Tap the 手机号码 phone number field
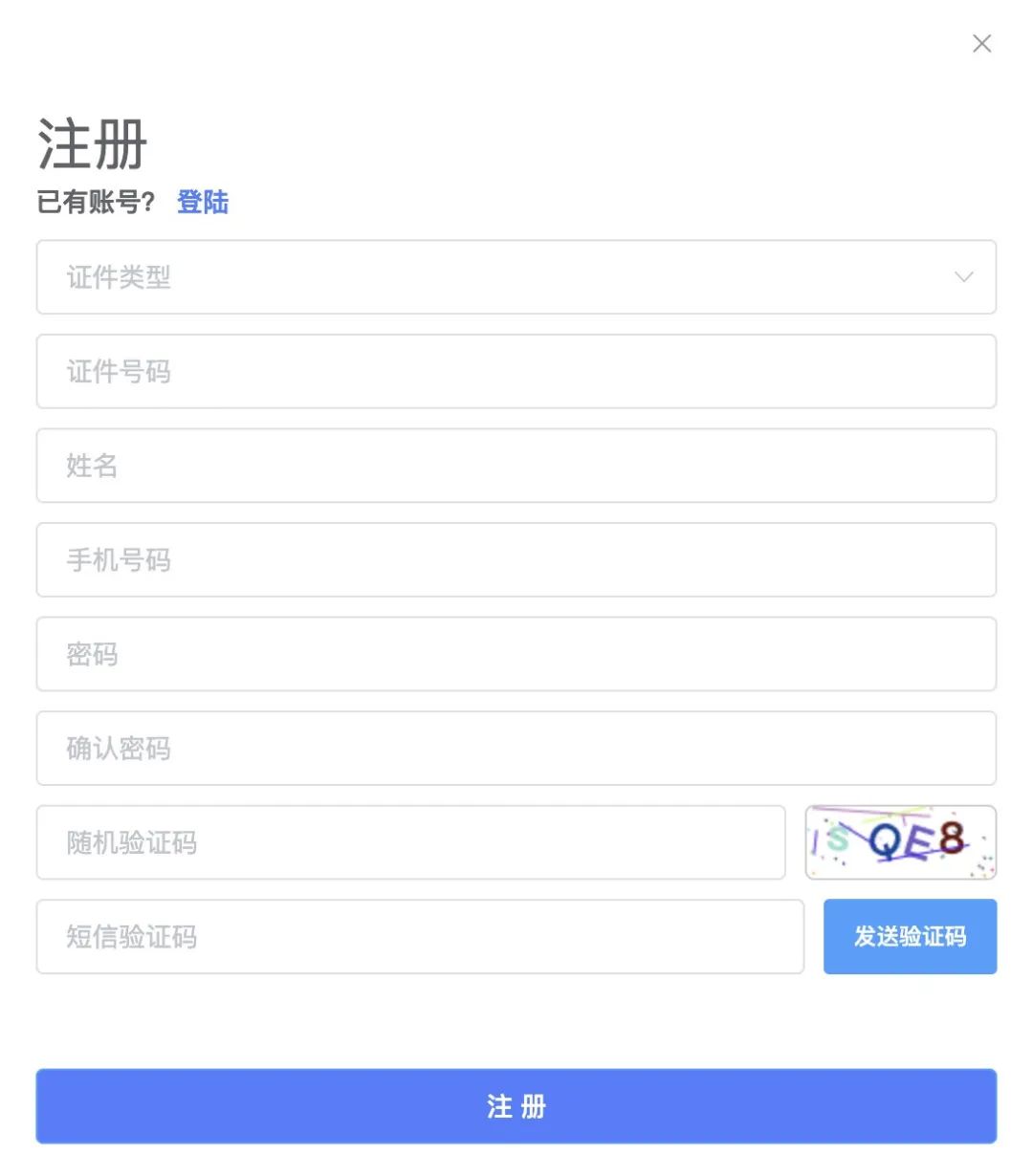Screen dimensions: 1033x1176 516,560
